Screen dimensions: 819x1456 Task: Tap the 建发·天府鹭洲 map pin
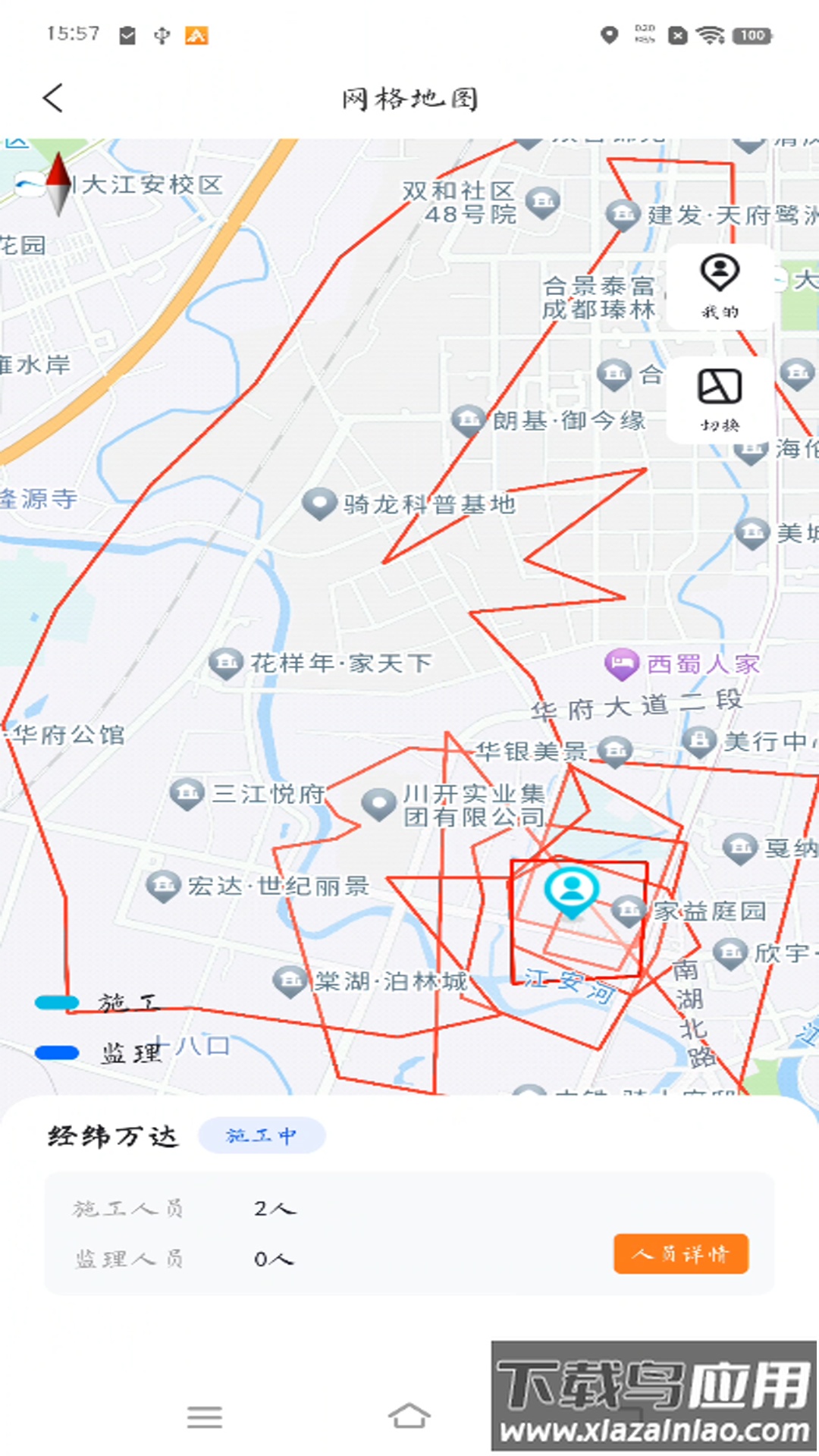[x=623, y=215]
